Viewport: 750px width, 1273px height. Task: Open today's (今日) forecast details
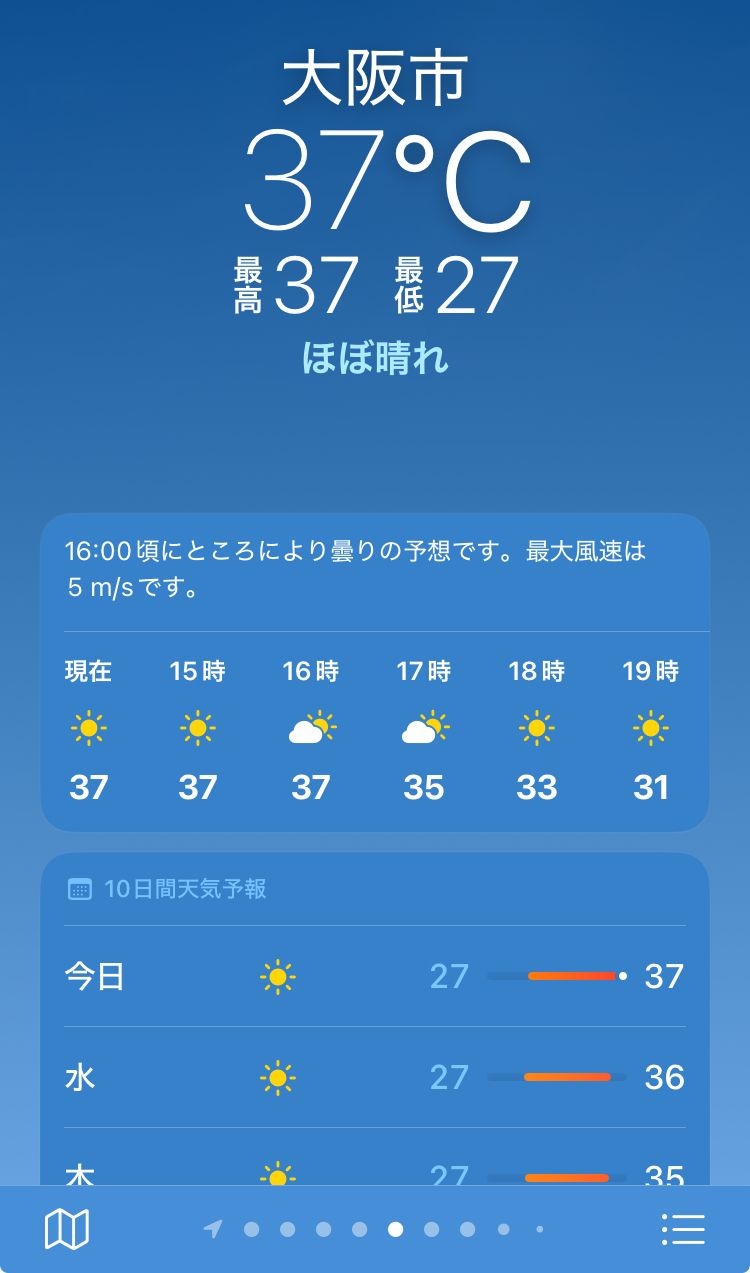[x=375, y=976]
